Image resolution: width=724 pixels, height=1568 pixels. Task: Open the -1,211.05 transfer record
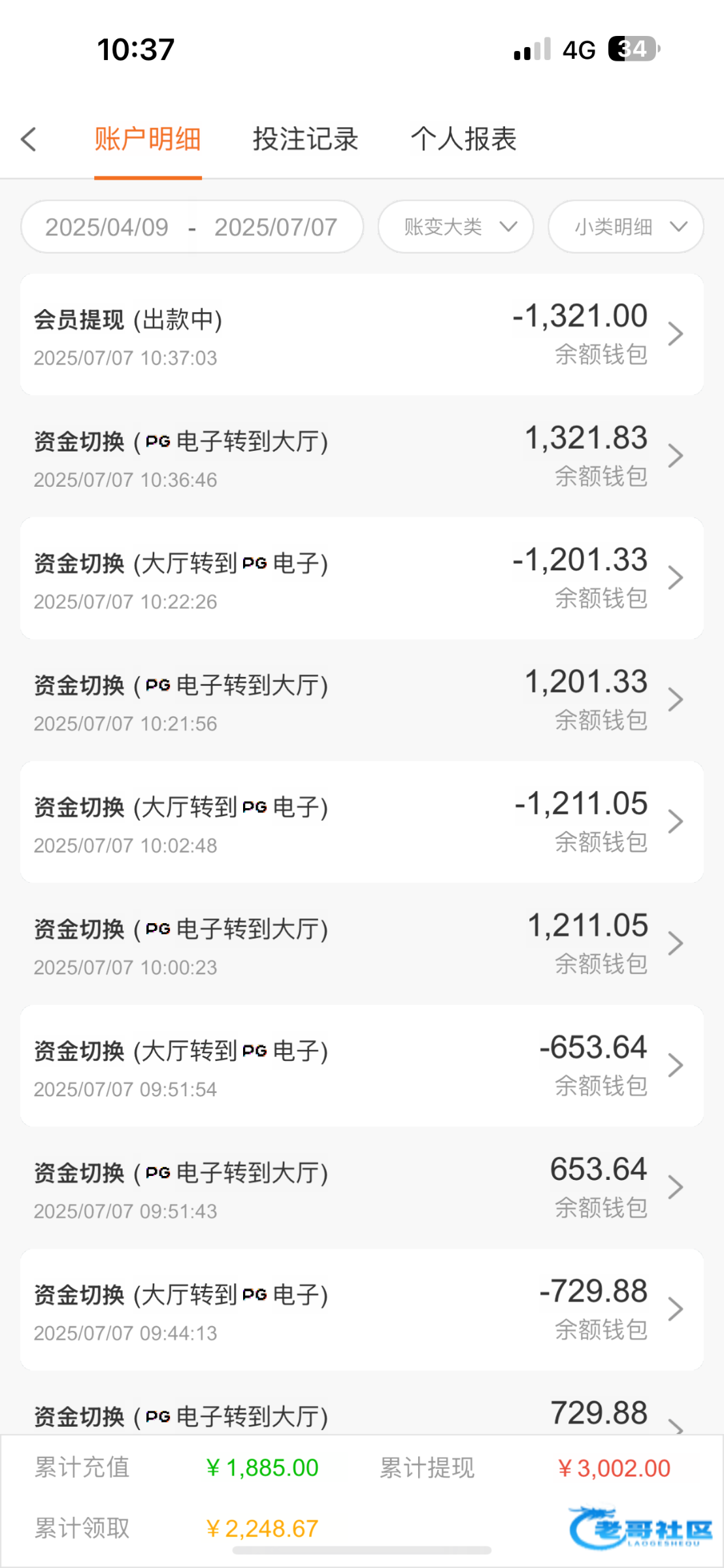coord(362,822)
